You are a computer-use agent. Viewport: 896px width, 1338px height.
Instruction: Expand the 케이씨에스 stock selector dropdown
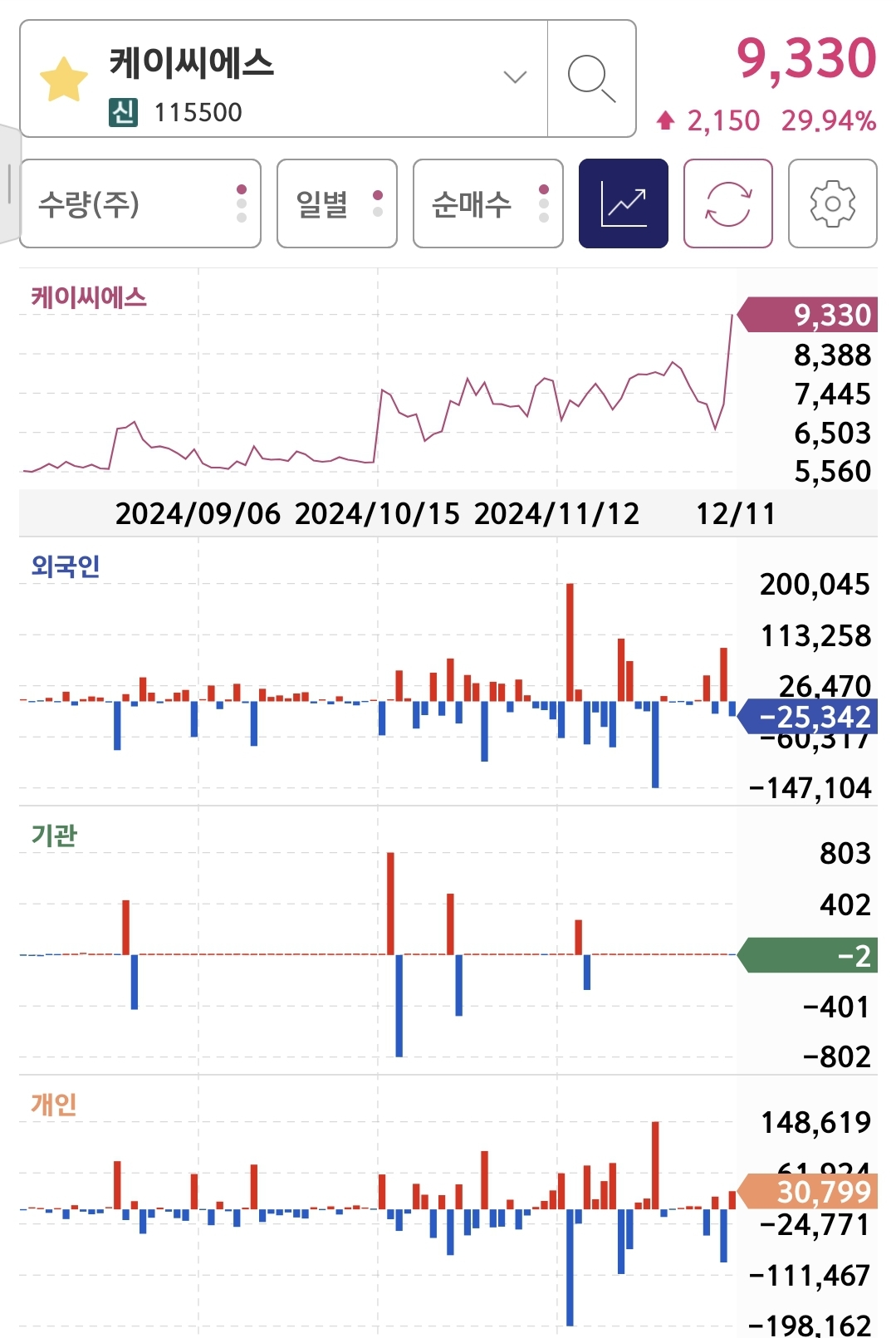pyautogui.click(x=515, y=77)
